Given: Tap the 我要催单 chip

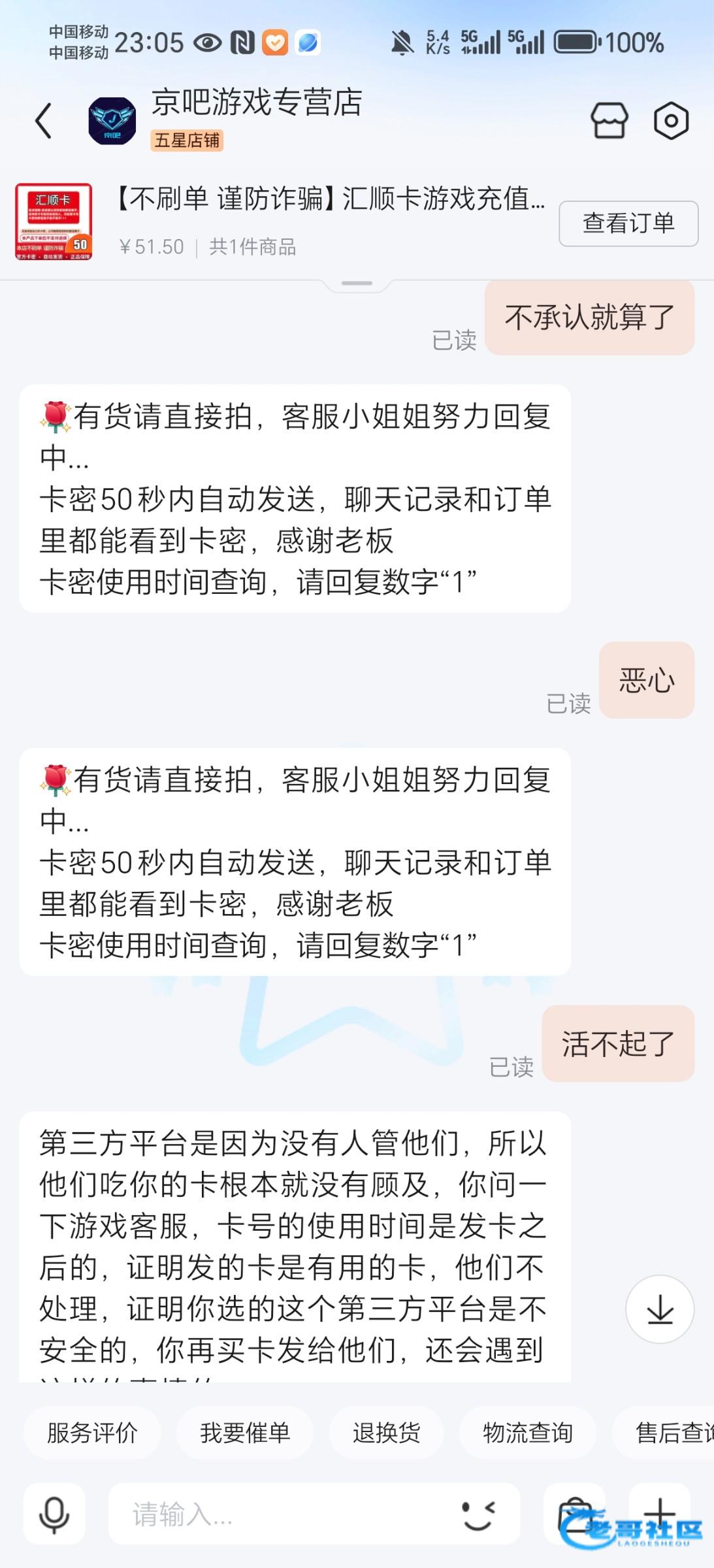Looking at the screenshot, I should 245,1433.
